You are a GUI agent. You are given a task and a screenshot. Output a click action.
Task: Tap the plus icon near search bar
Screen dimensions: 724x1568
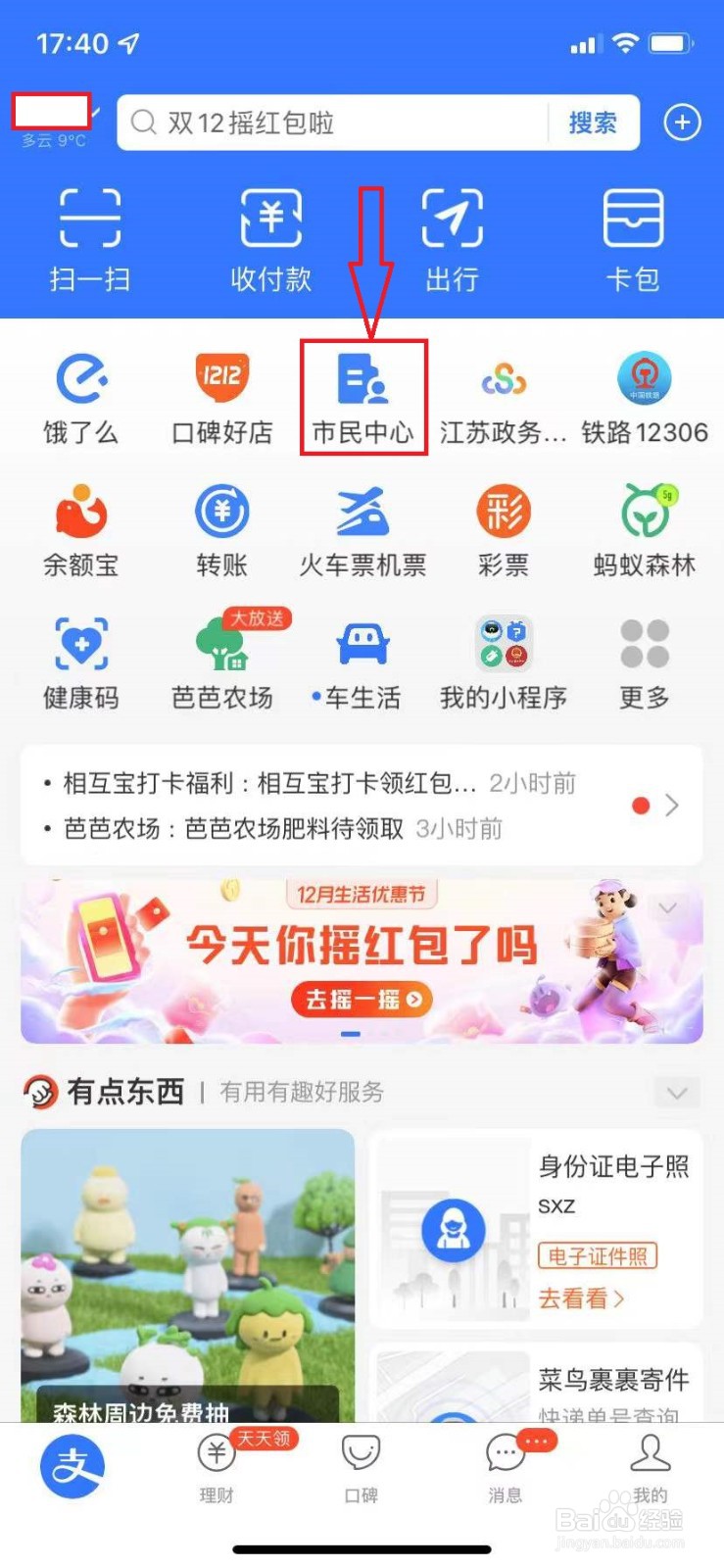pos(682,122)
